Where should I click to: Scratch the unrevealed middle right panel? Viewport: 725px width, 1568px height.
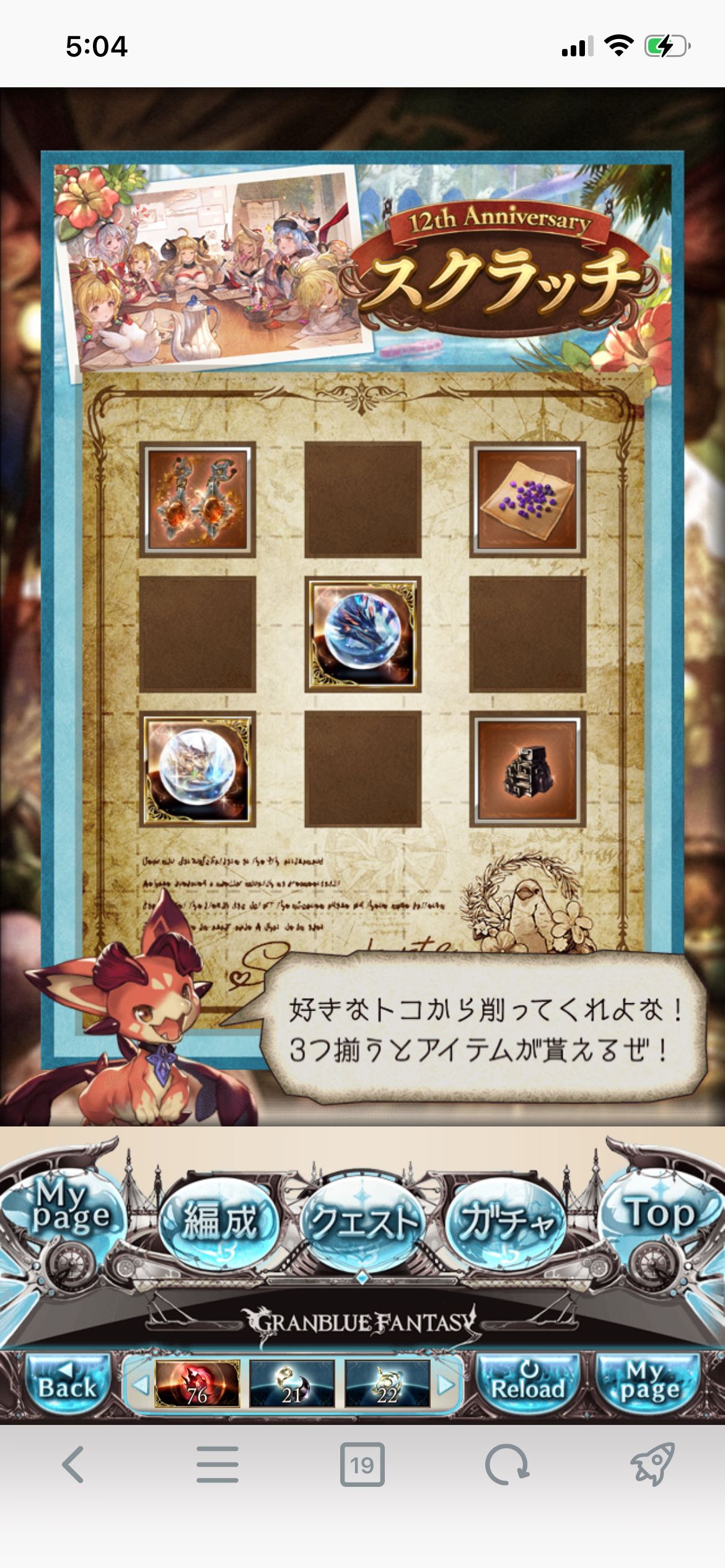click(x=527, y=634)
